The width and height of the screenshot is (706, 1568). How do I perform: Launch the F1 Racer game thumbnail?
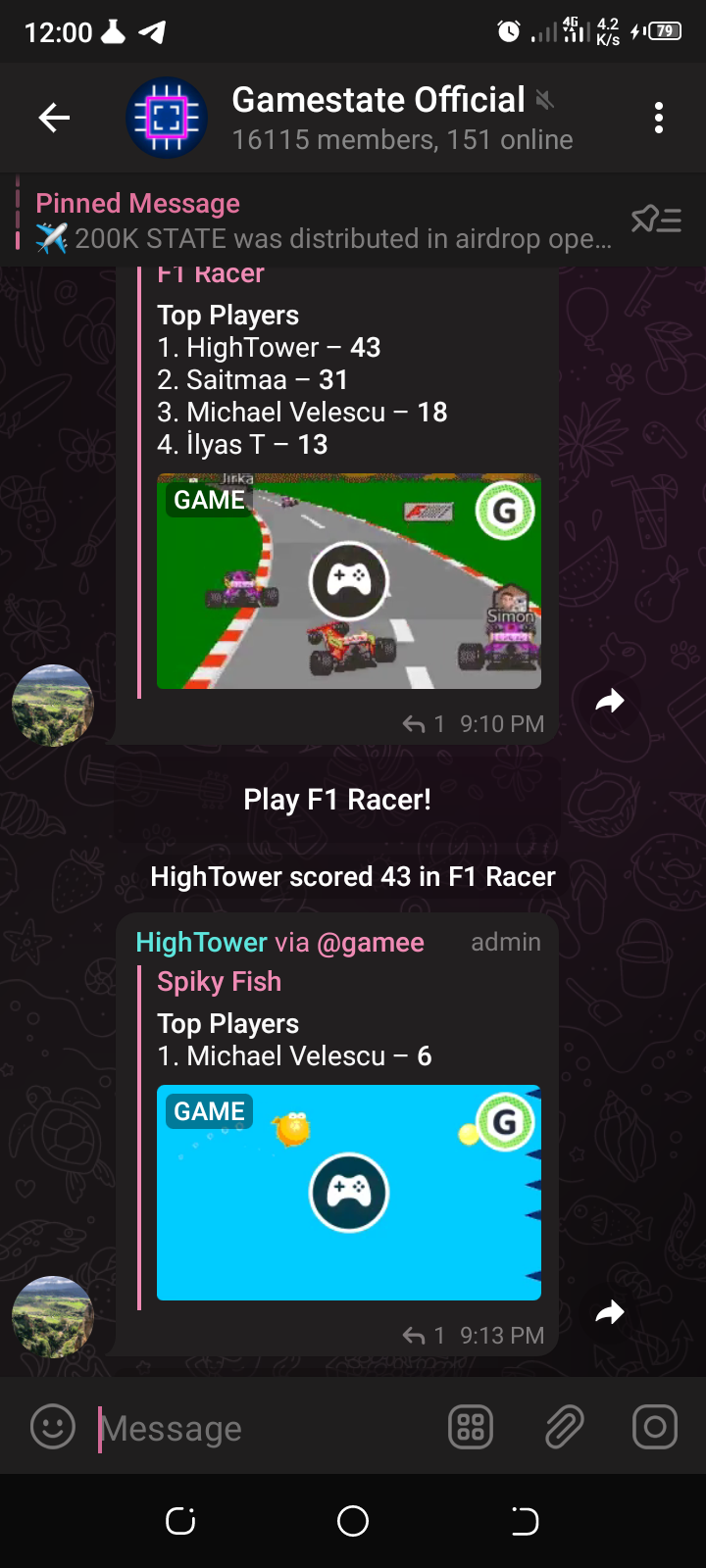pyautogui.click(x=349, y=581)
